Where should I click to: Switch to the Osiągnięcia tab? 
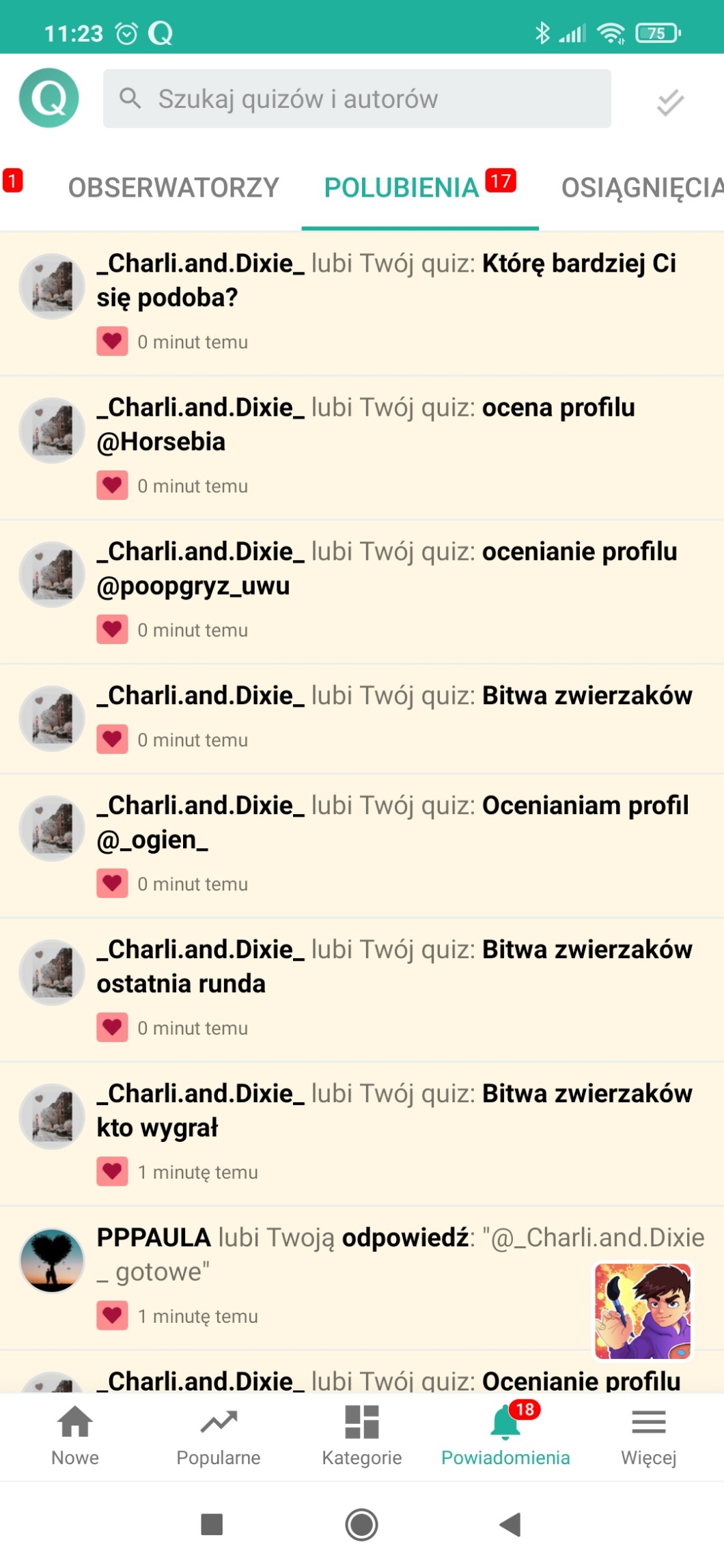tap(641, 188)
